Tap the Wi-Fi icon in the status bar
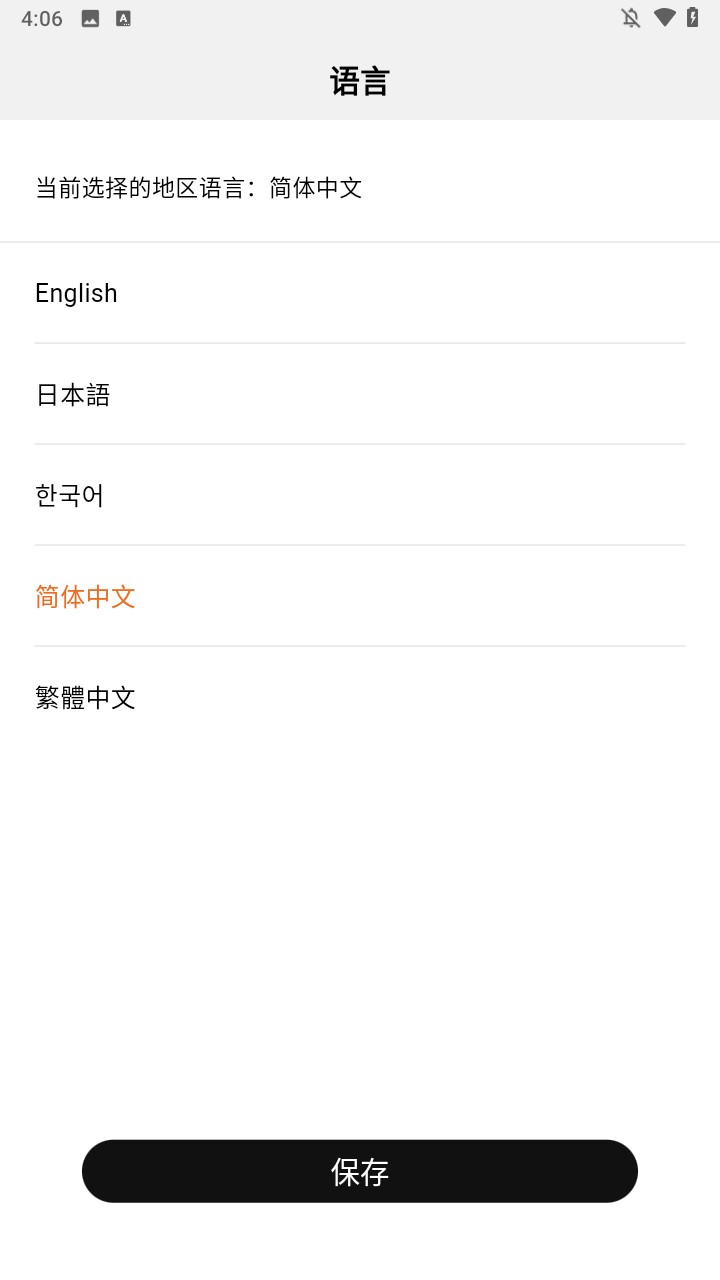The height and width of the screenshot is (1280, 720). (x=666, y=17)
